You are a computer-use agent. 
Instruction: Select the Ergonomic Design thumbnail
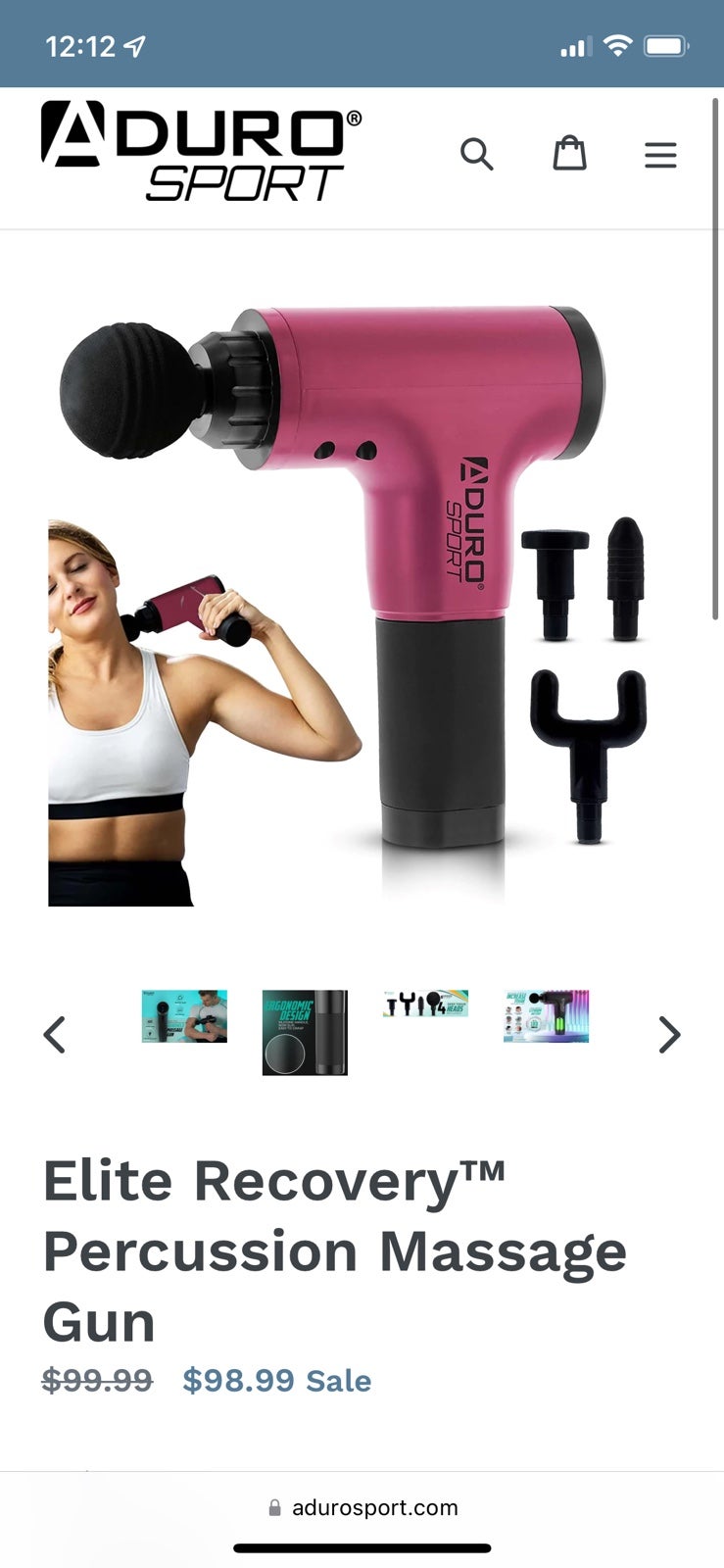click(305, 1033)
